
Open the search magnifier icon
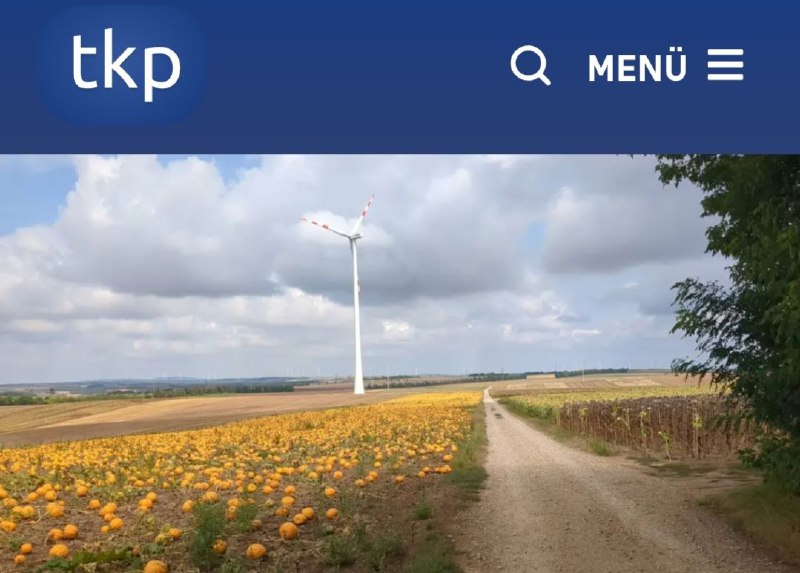tap(530, 66)
